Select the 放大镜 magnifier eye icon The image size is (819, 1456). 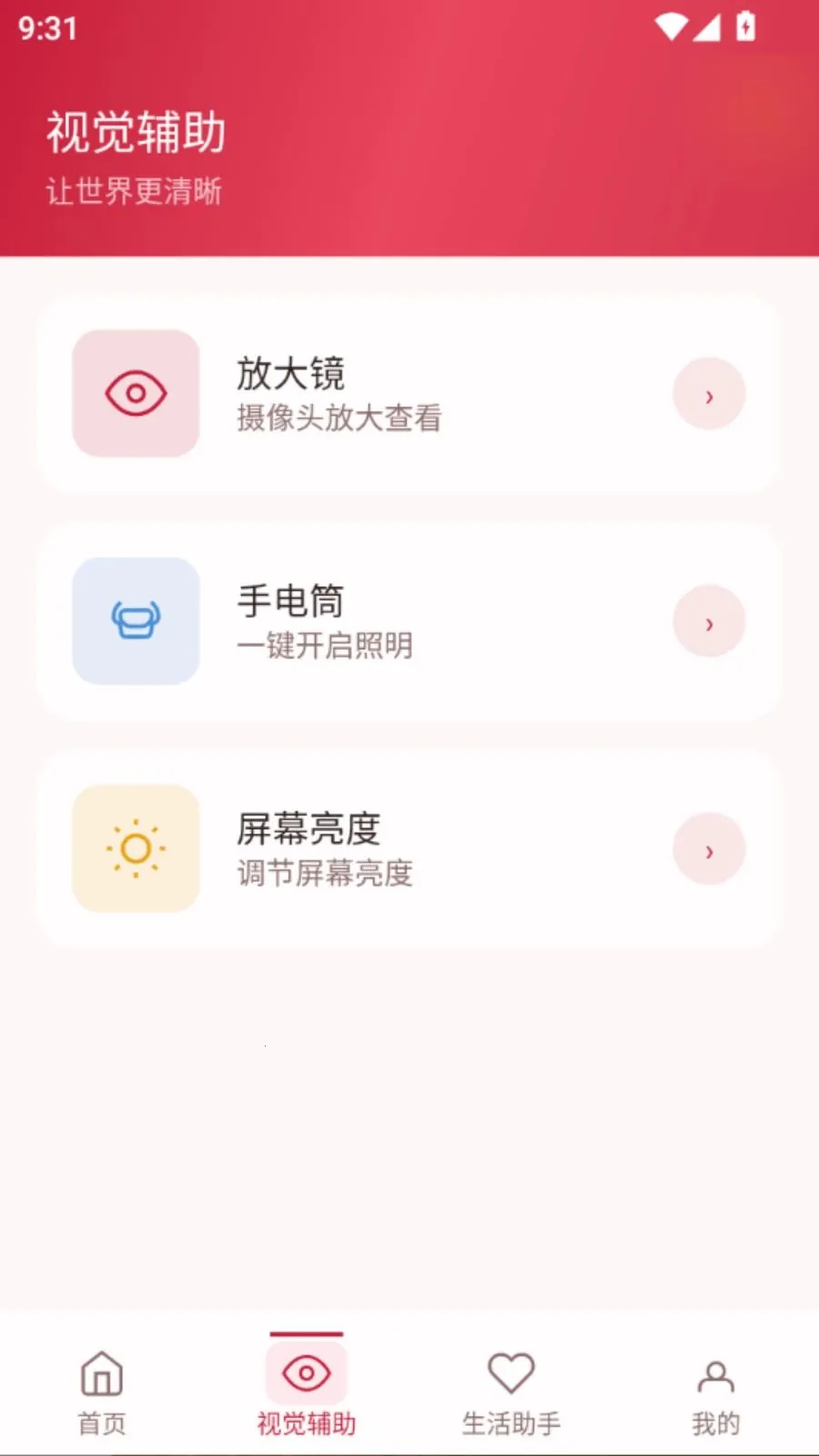135,393
